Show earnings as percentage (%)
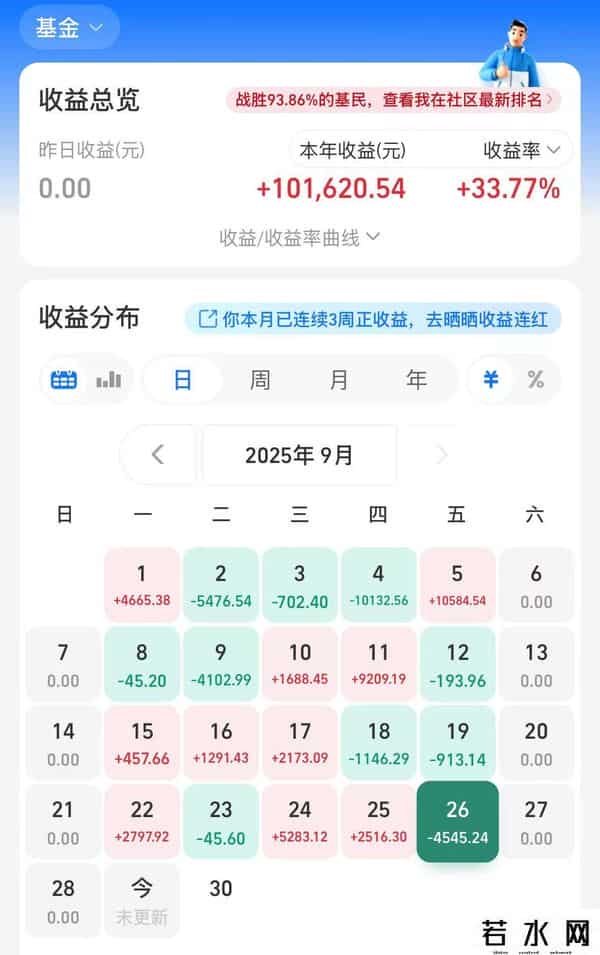 [536, 380]
